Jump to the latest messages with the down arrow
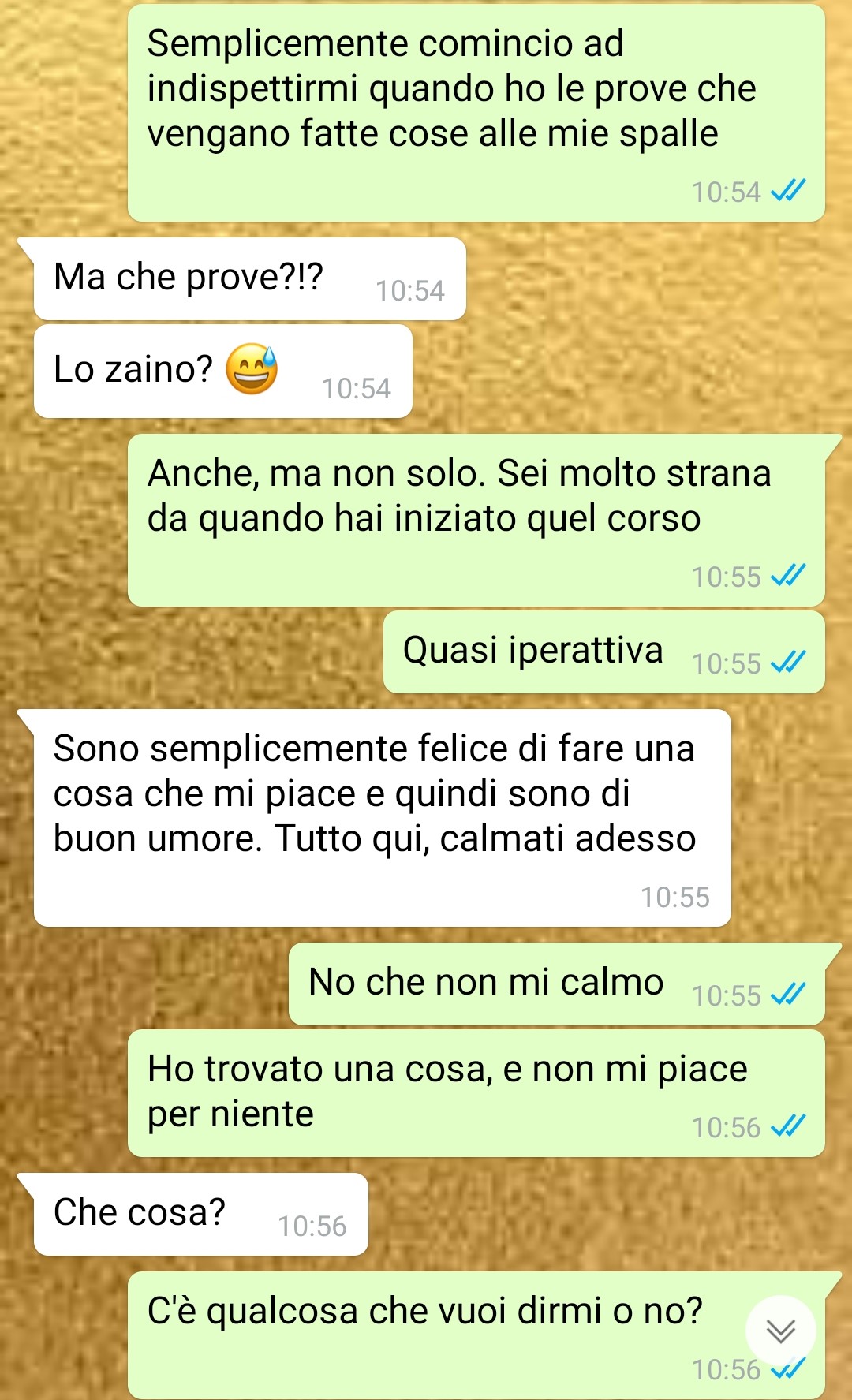The width and height of the screenshot is (852, 1400). click(780, 1331)
